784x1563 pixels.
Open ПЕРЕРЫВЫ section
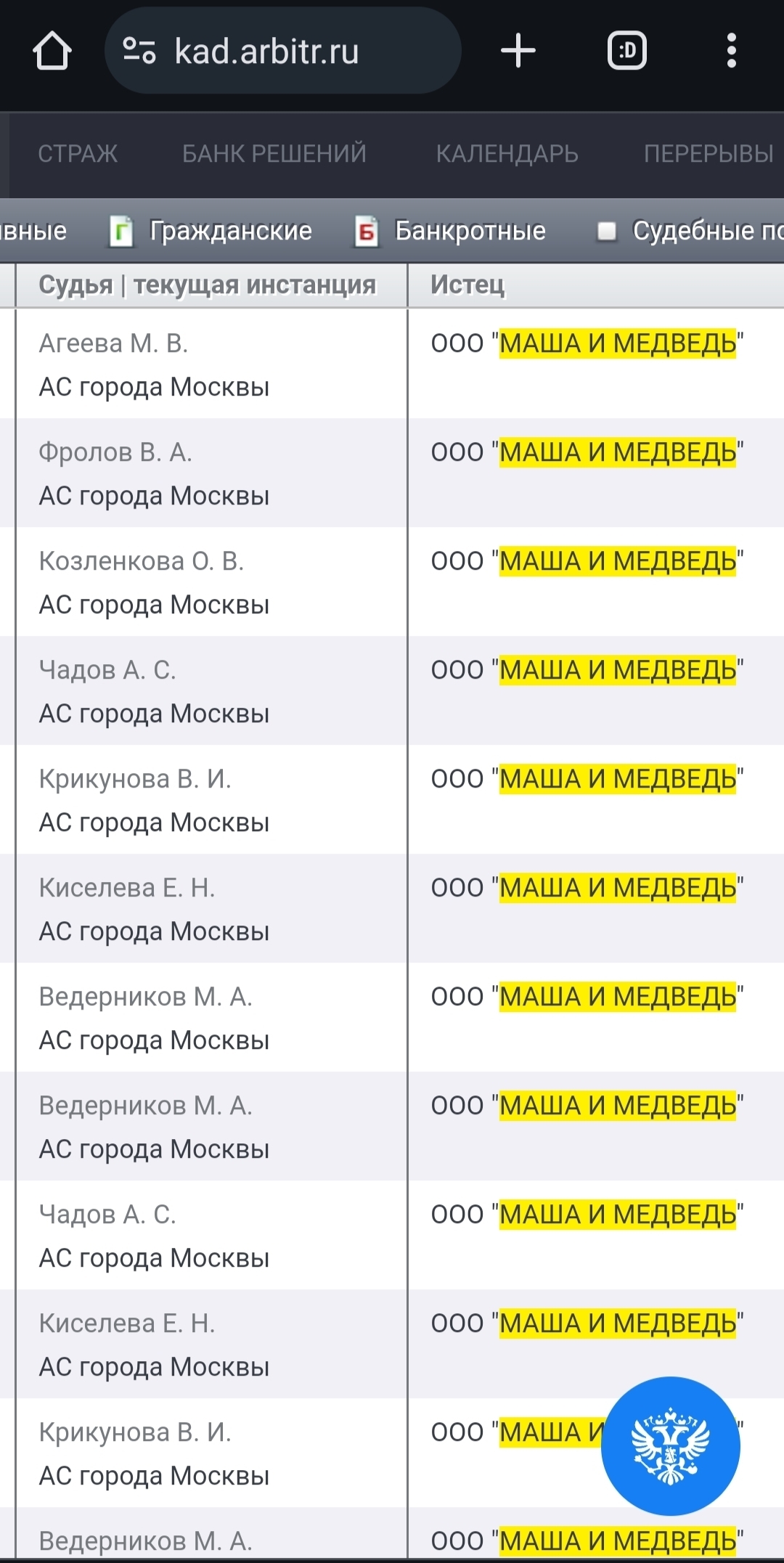click(x=708, y=154)
